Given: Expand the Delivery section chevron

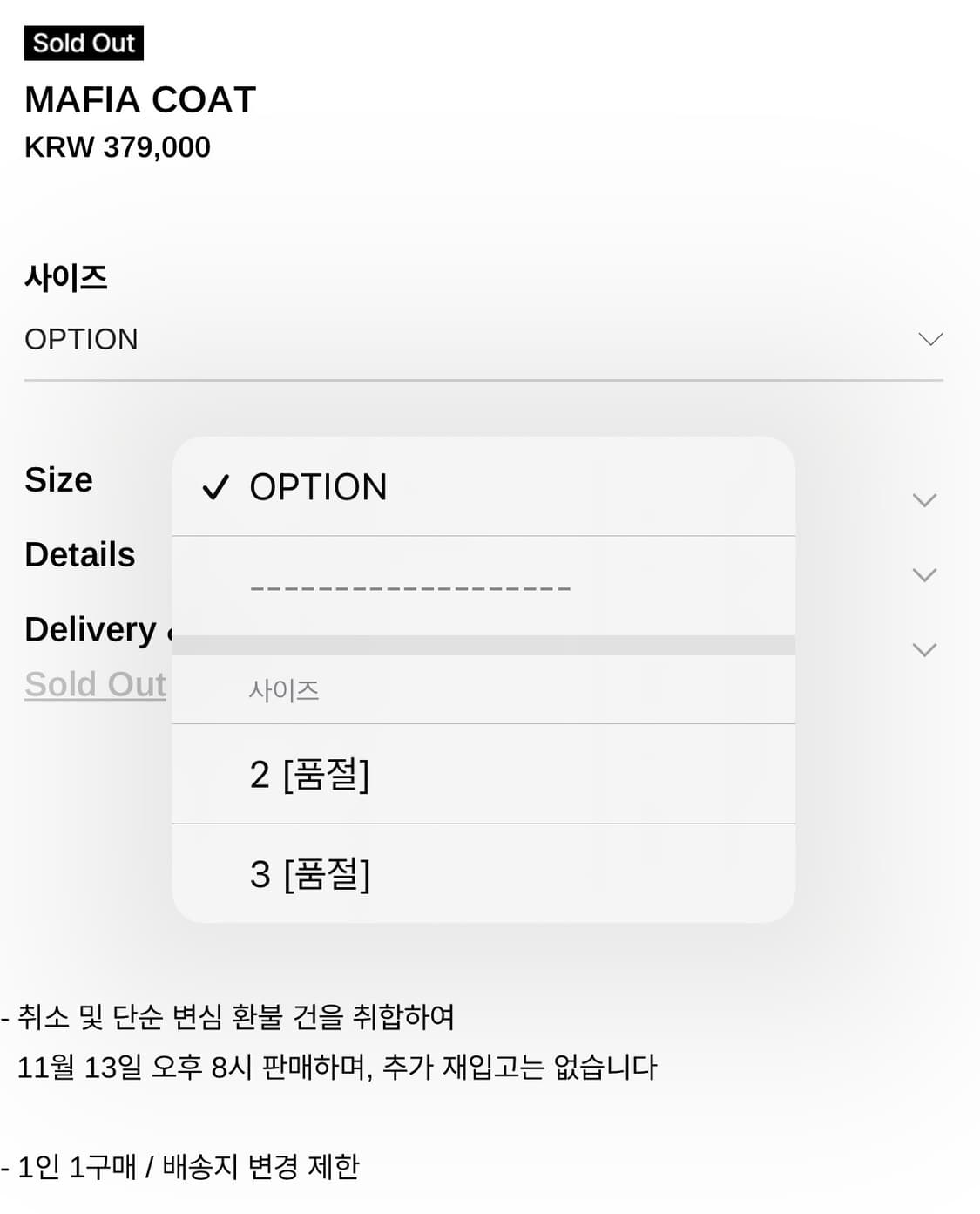Looking at the screenshot, I should pyautogui.click(x=923, y=648).
